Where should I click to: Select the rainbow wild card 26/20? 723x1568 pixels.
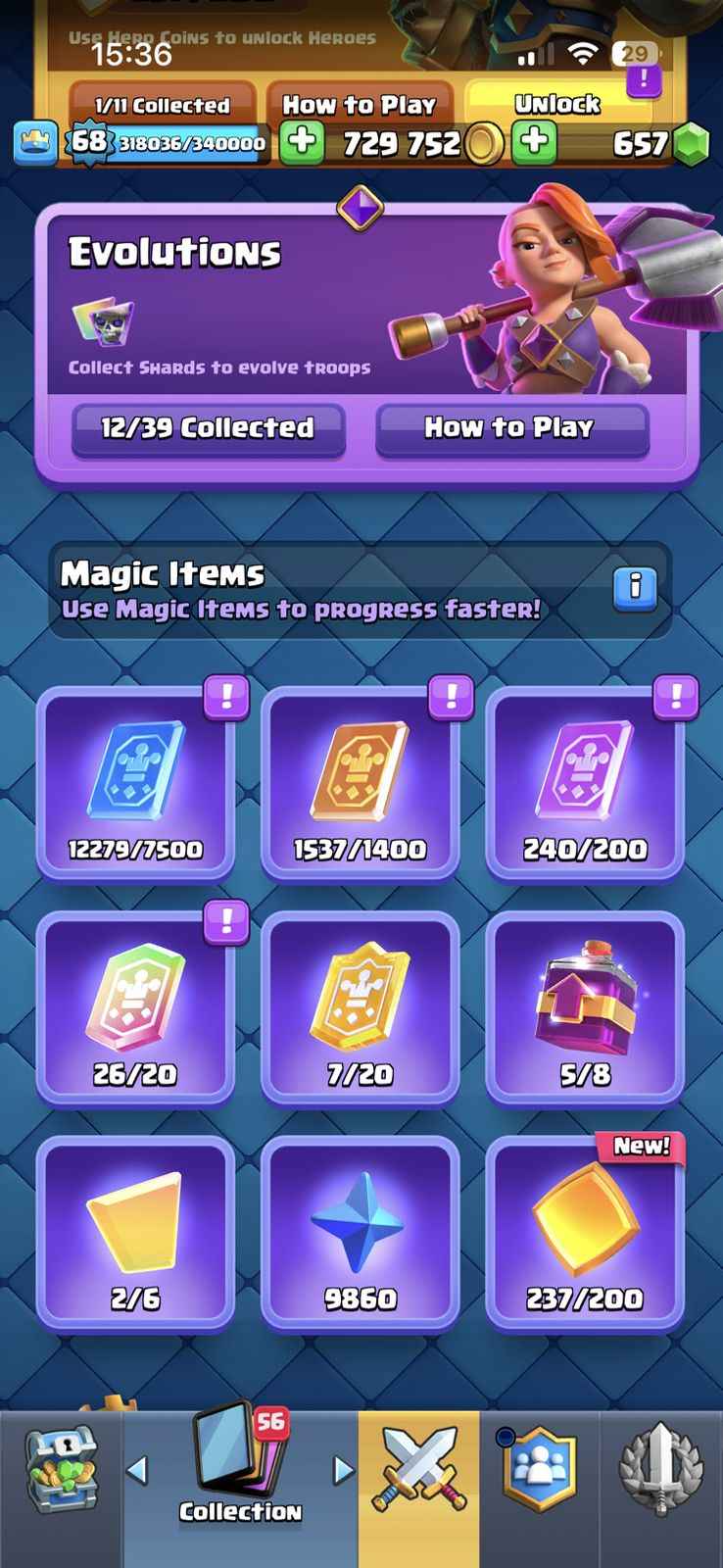pyautogui.click(x=135, y=1007)
